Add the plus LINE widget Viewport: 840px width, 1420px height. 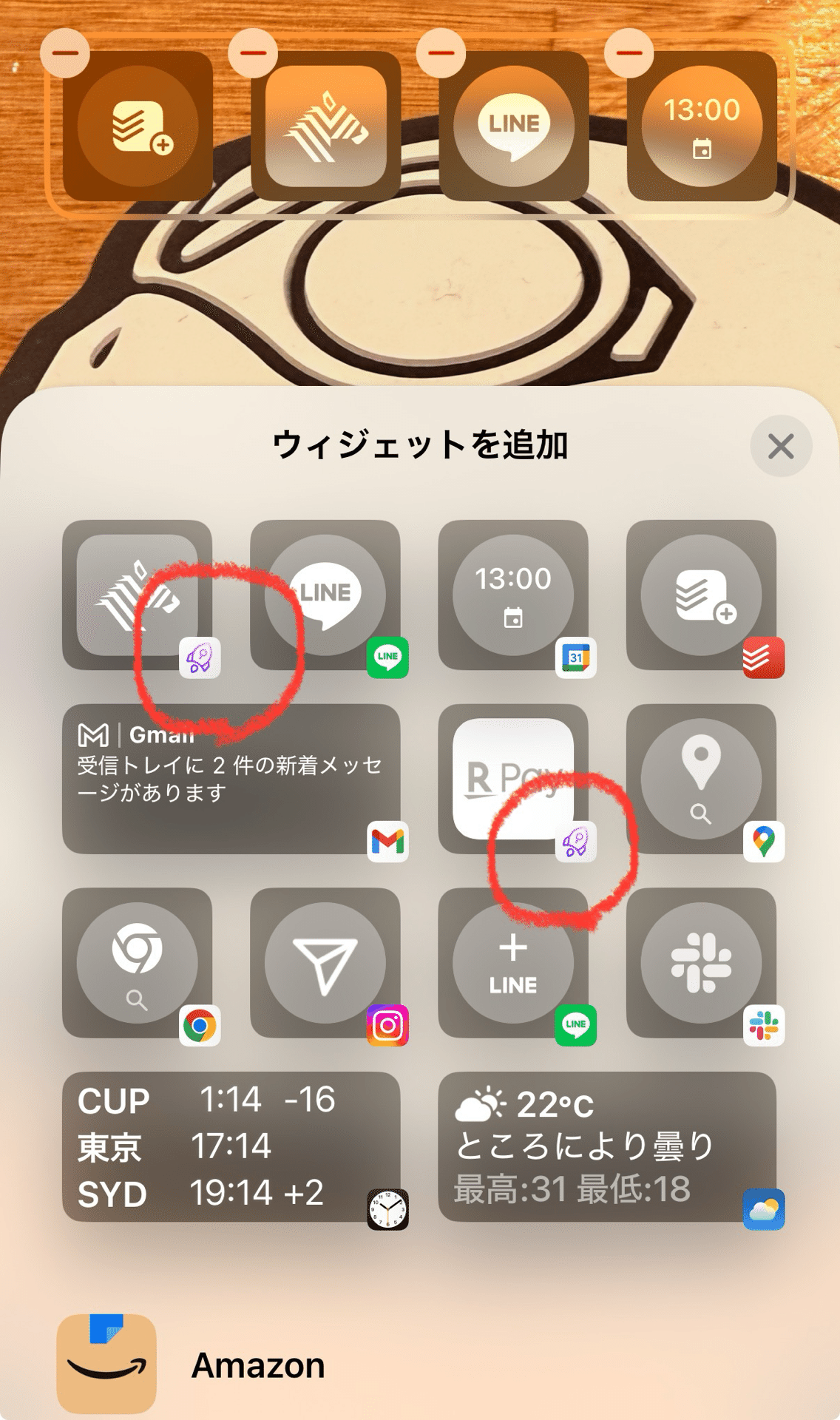[x=513, y=963]
